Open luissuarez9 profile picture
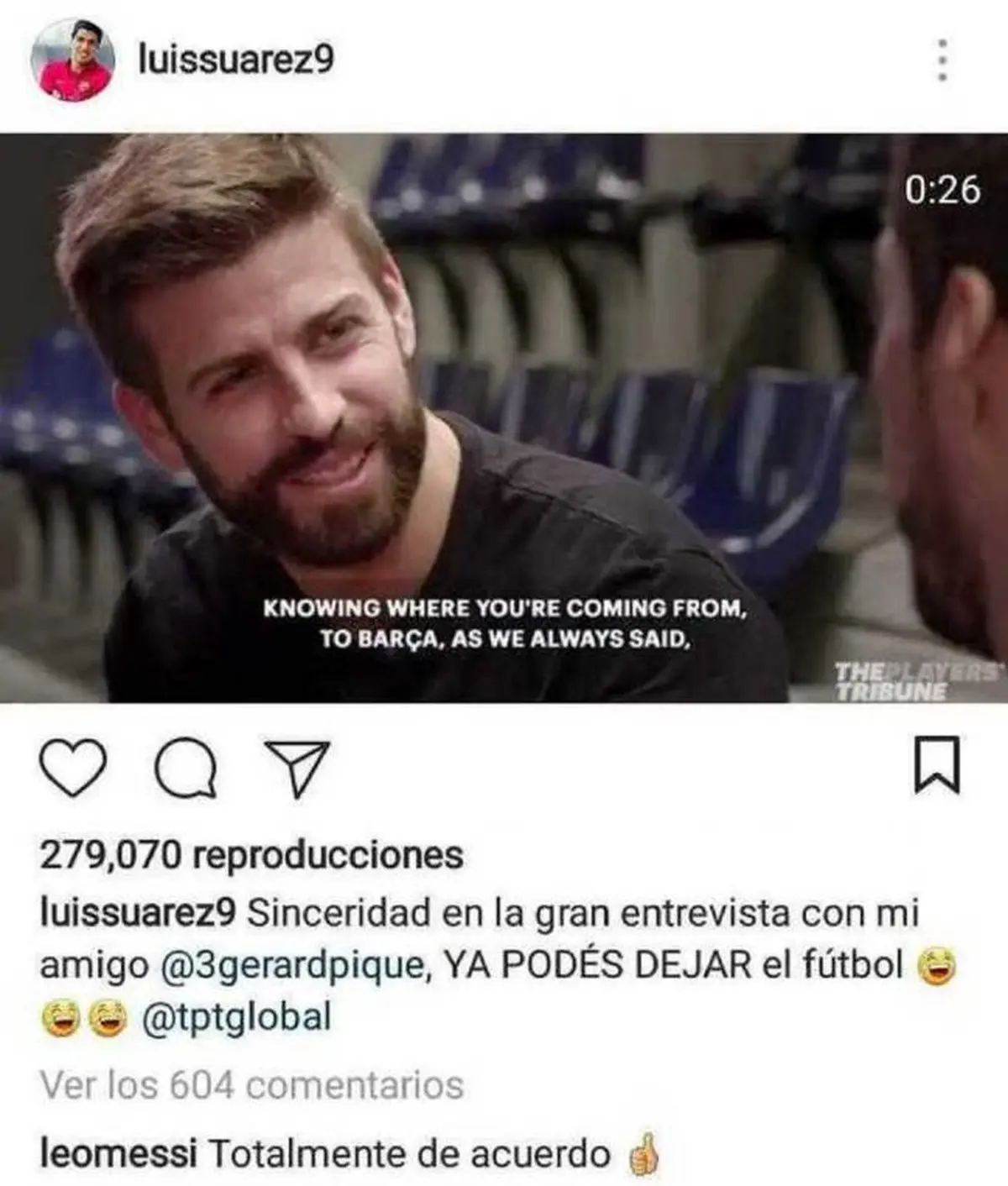 [71, 60]
